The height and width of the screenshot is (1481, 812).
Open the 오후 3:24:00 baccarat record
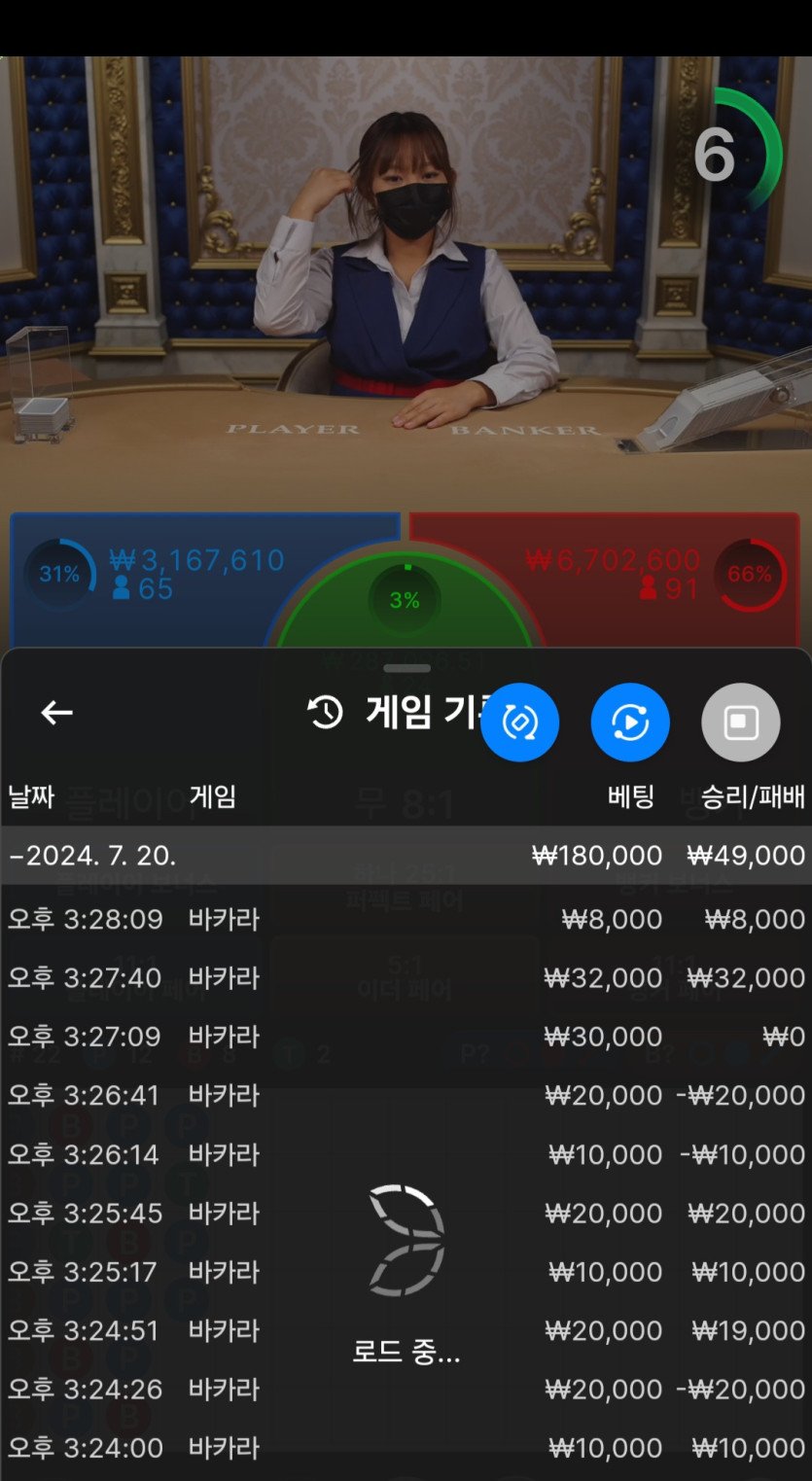click(406, 1448)
